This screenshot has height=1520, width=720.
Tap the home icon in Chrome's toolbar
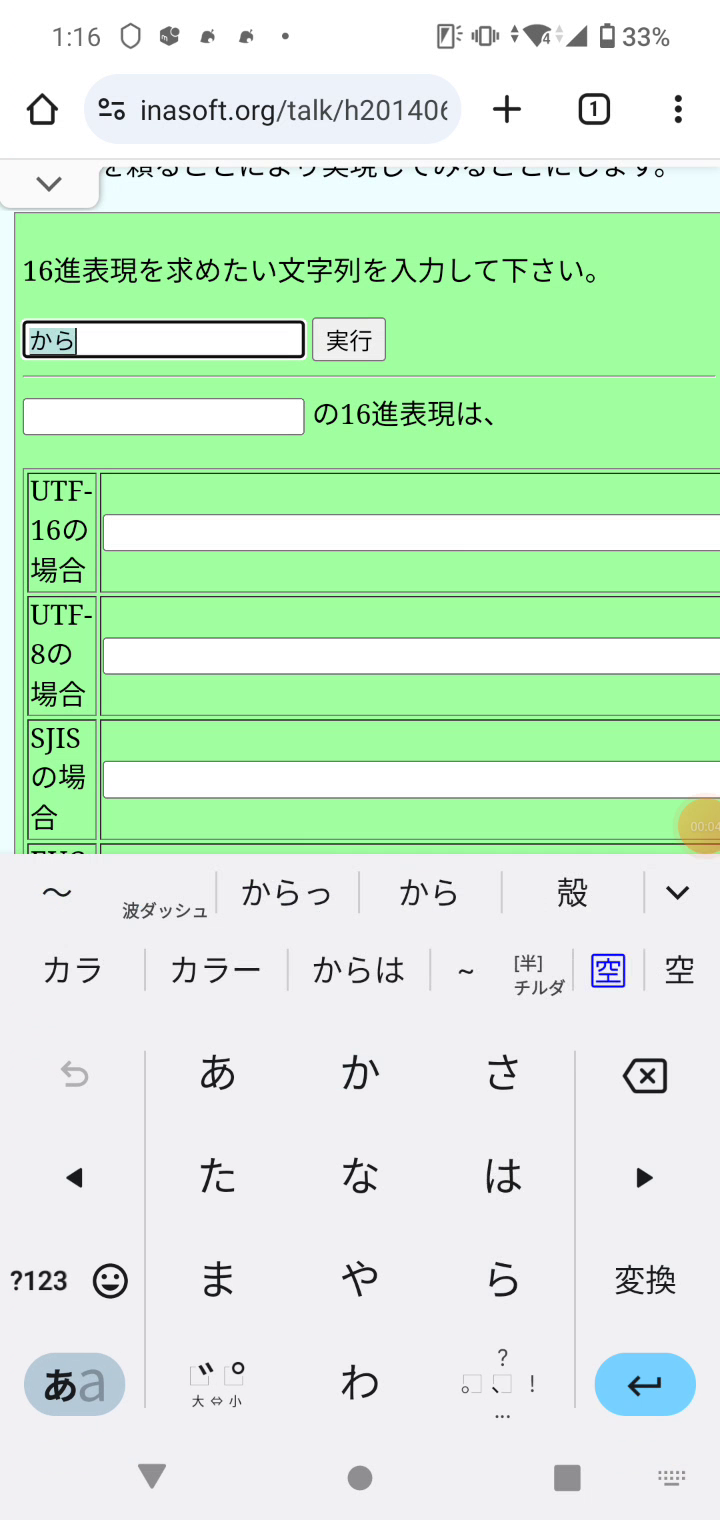point(41,109)
